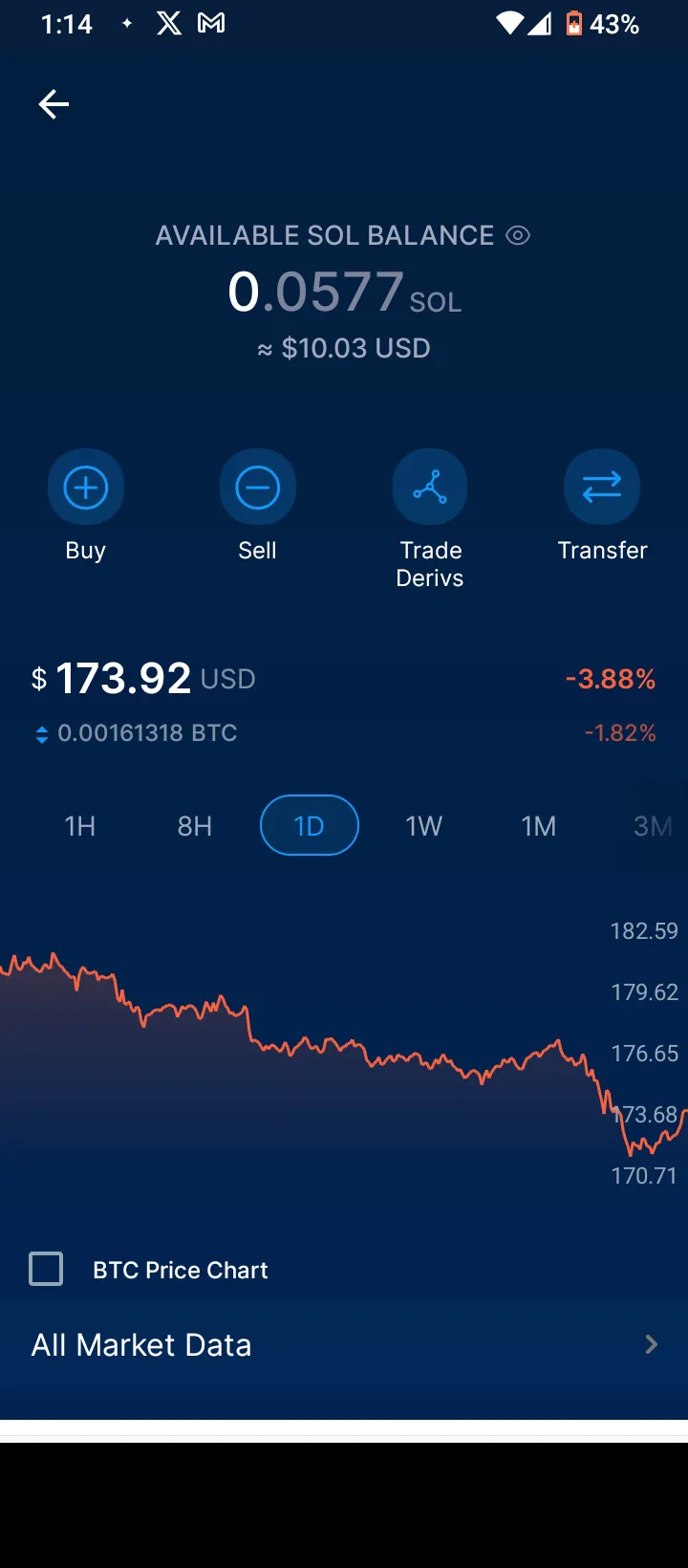
Task: Open All Market Data
Action: click(344, 1345)
